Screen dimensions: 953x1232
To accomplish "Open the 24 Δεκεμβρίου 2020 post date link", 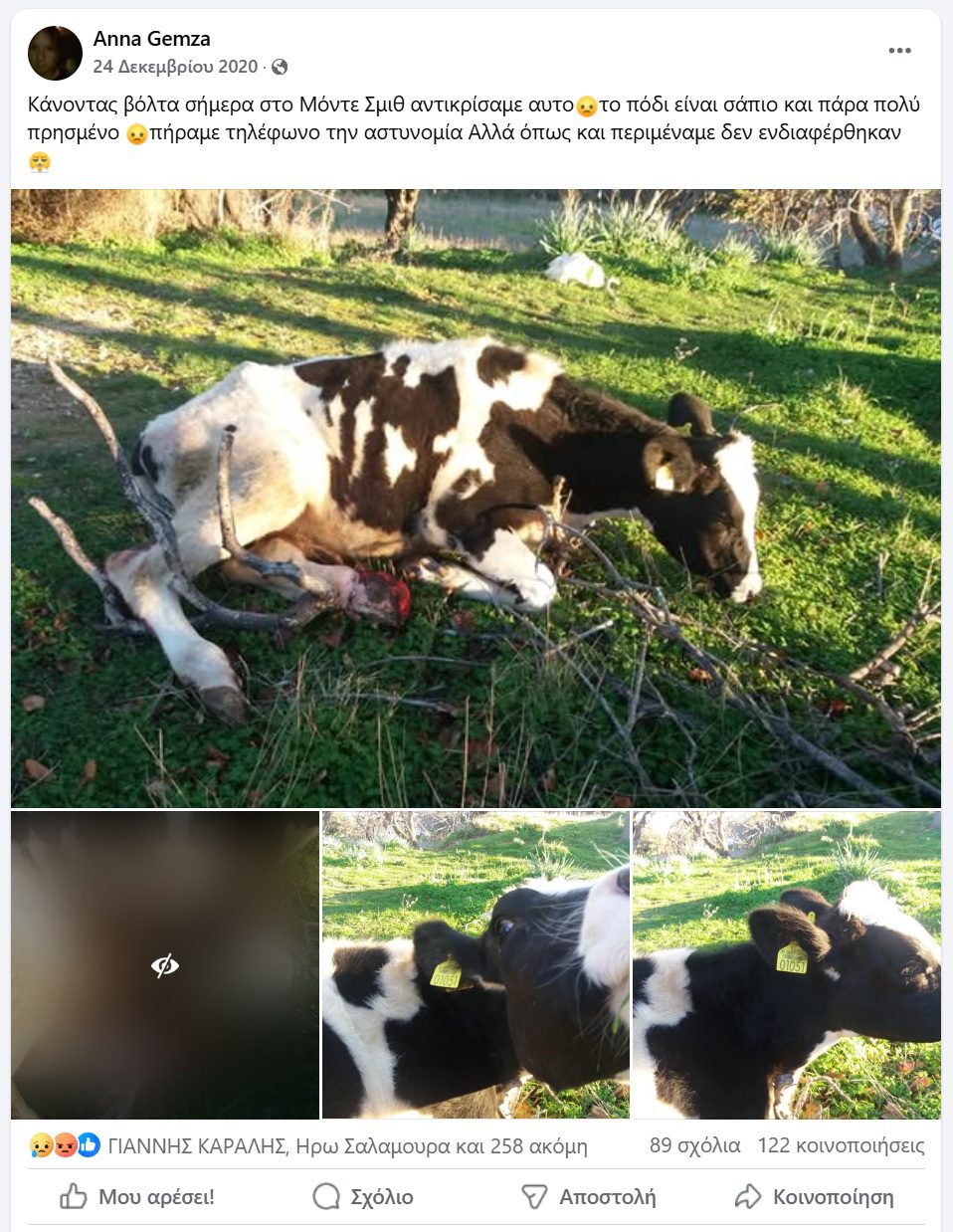I will tap(175, 67).
